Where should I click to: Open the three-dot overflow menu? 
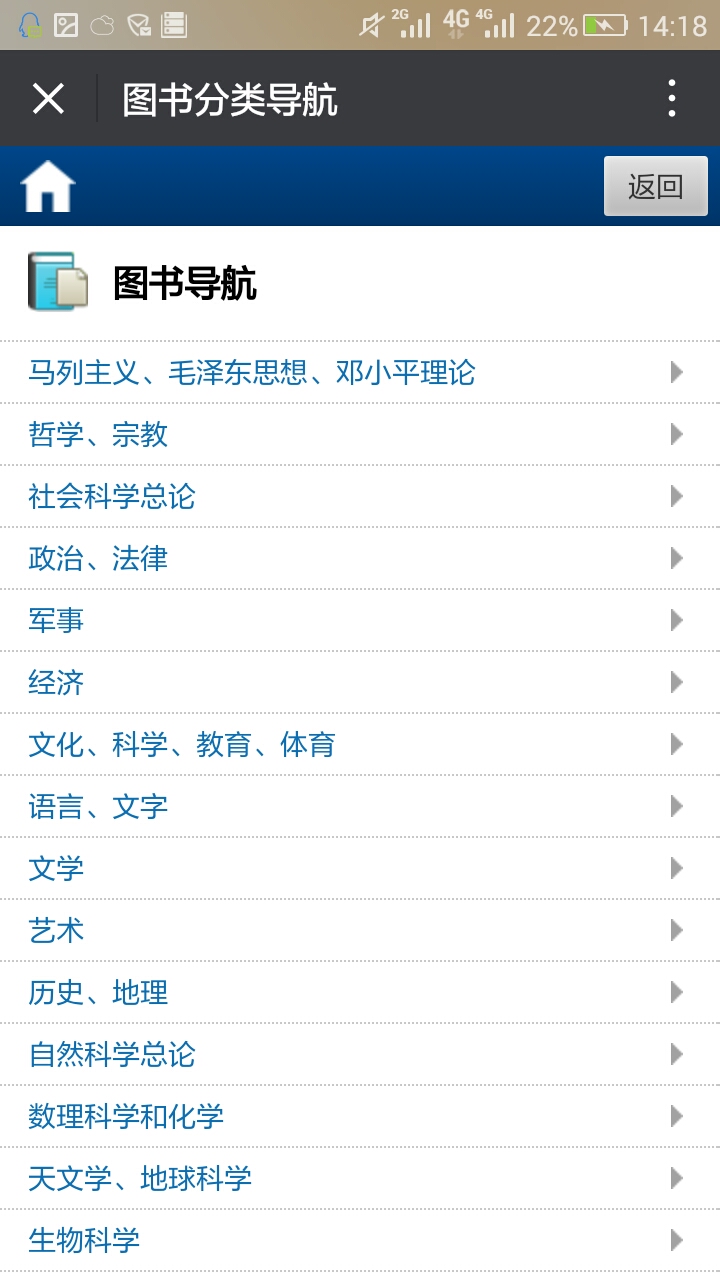pyautogui.click(x=672, y=99)
